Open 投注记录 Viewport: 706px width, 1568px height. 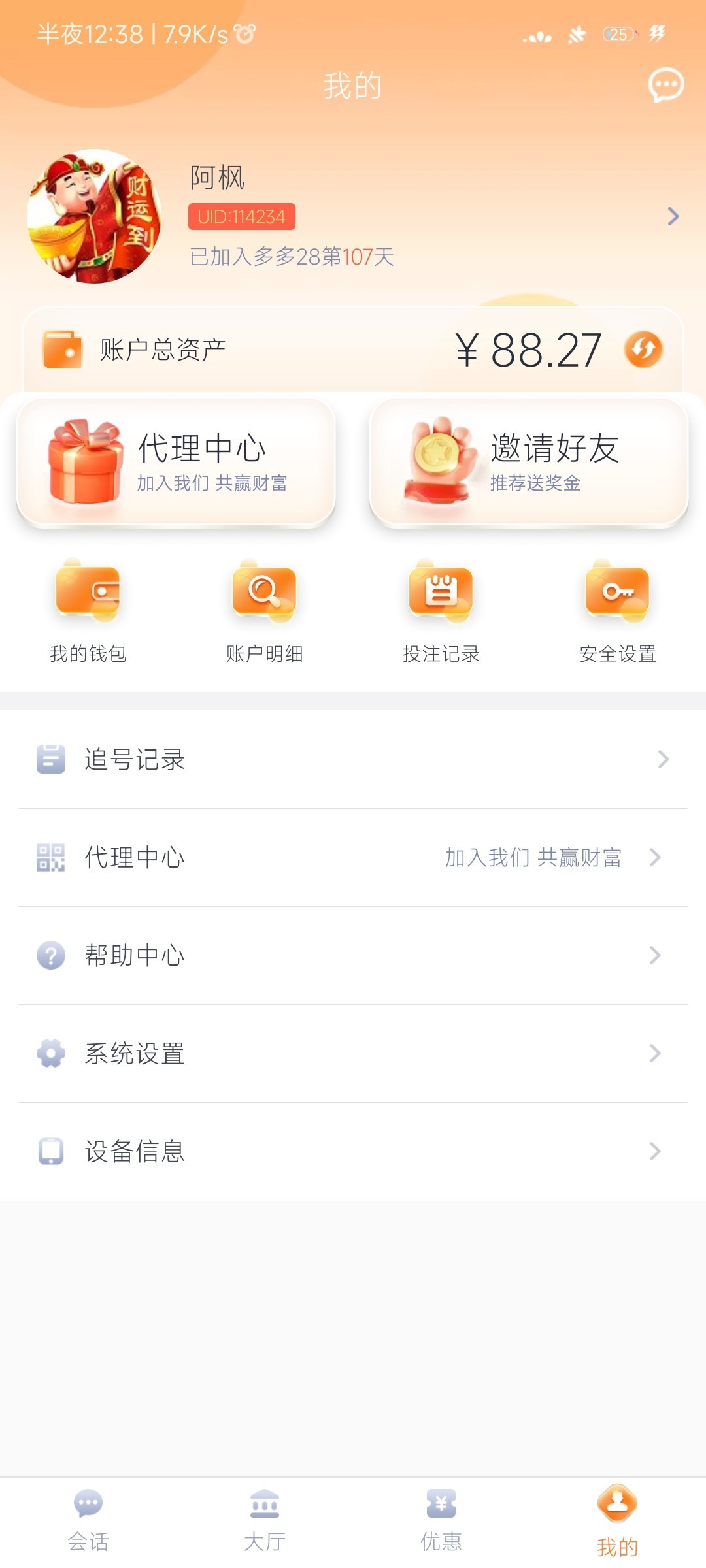click(441, 611)
